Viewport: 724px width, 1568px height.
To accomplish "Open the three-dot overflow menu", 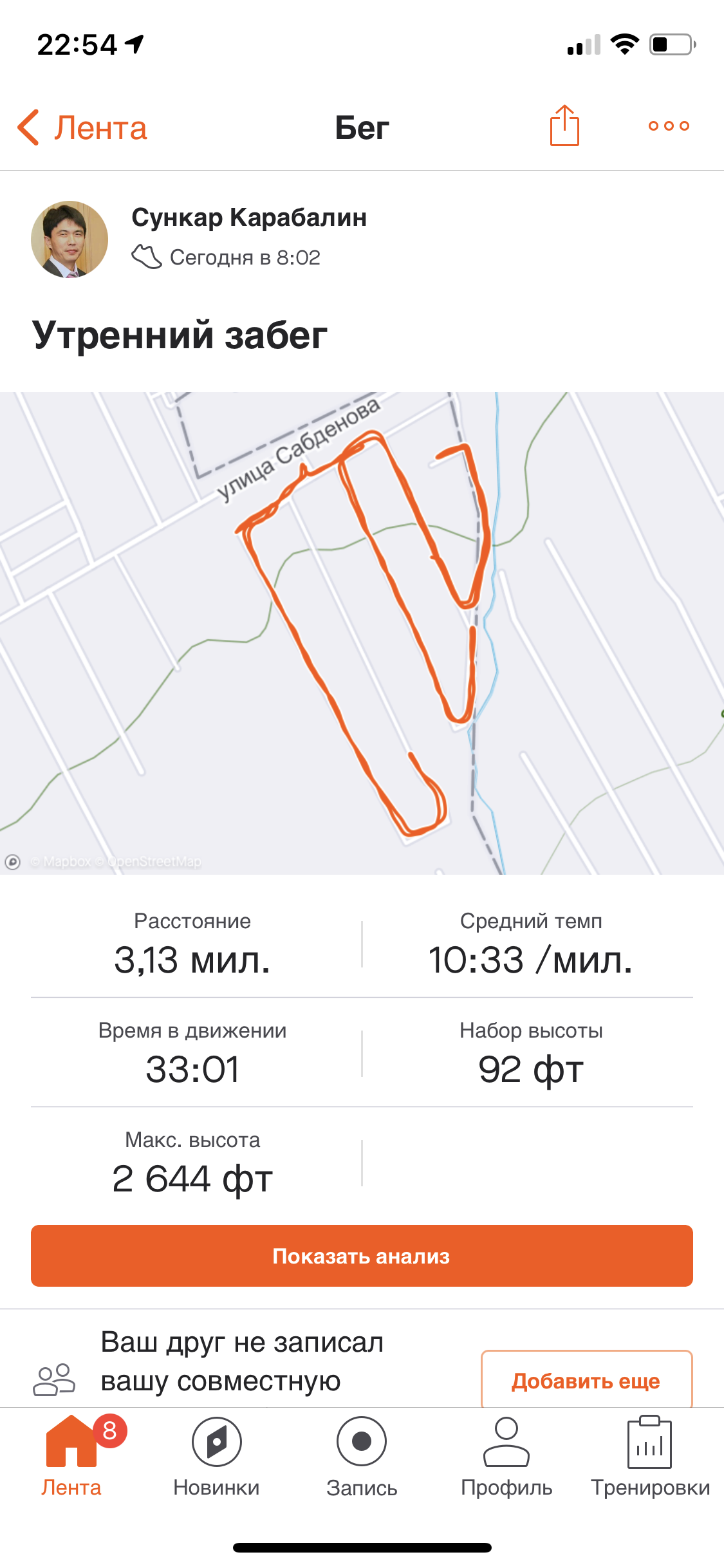I will 669,126.
